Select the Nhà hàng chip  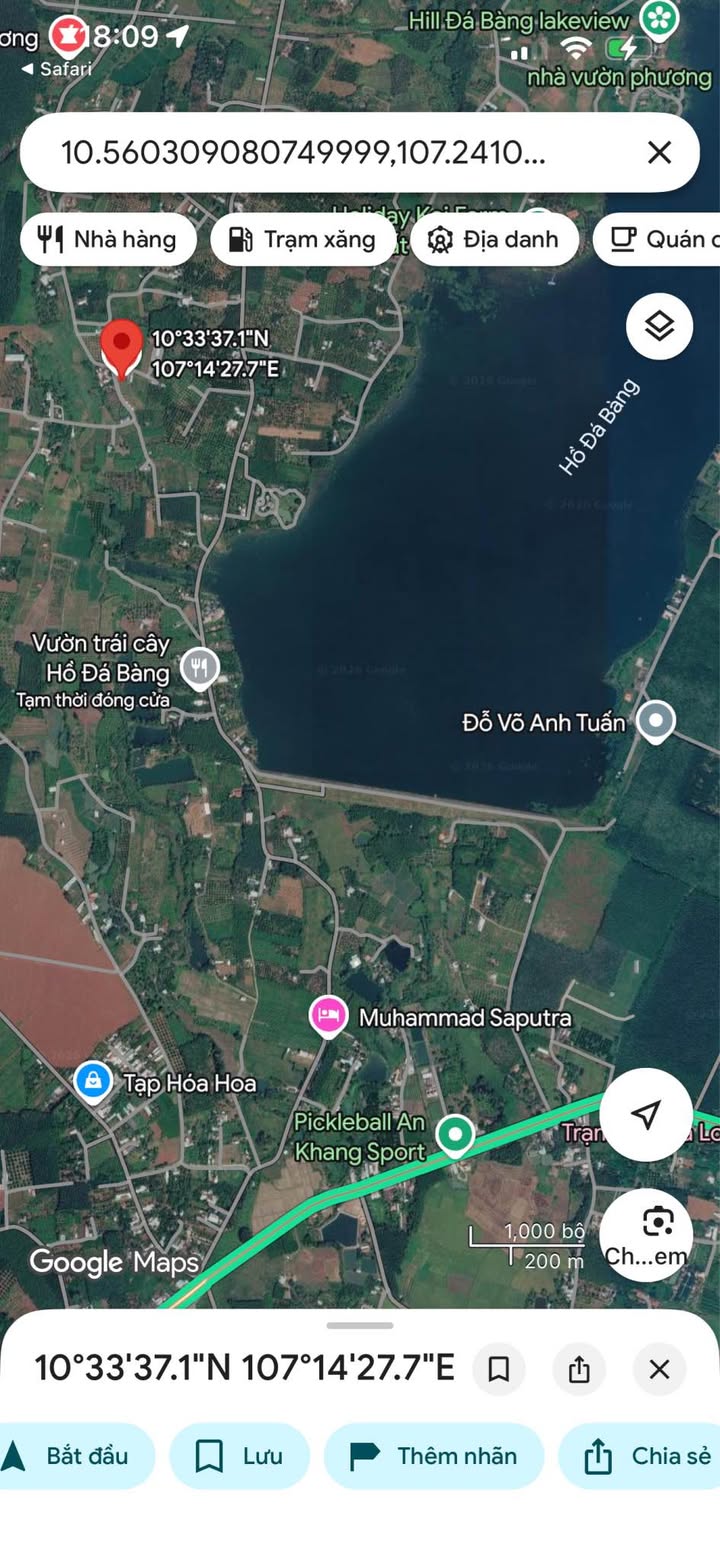tap(108, 239)
